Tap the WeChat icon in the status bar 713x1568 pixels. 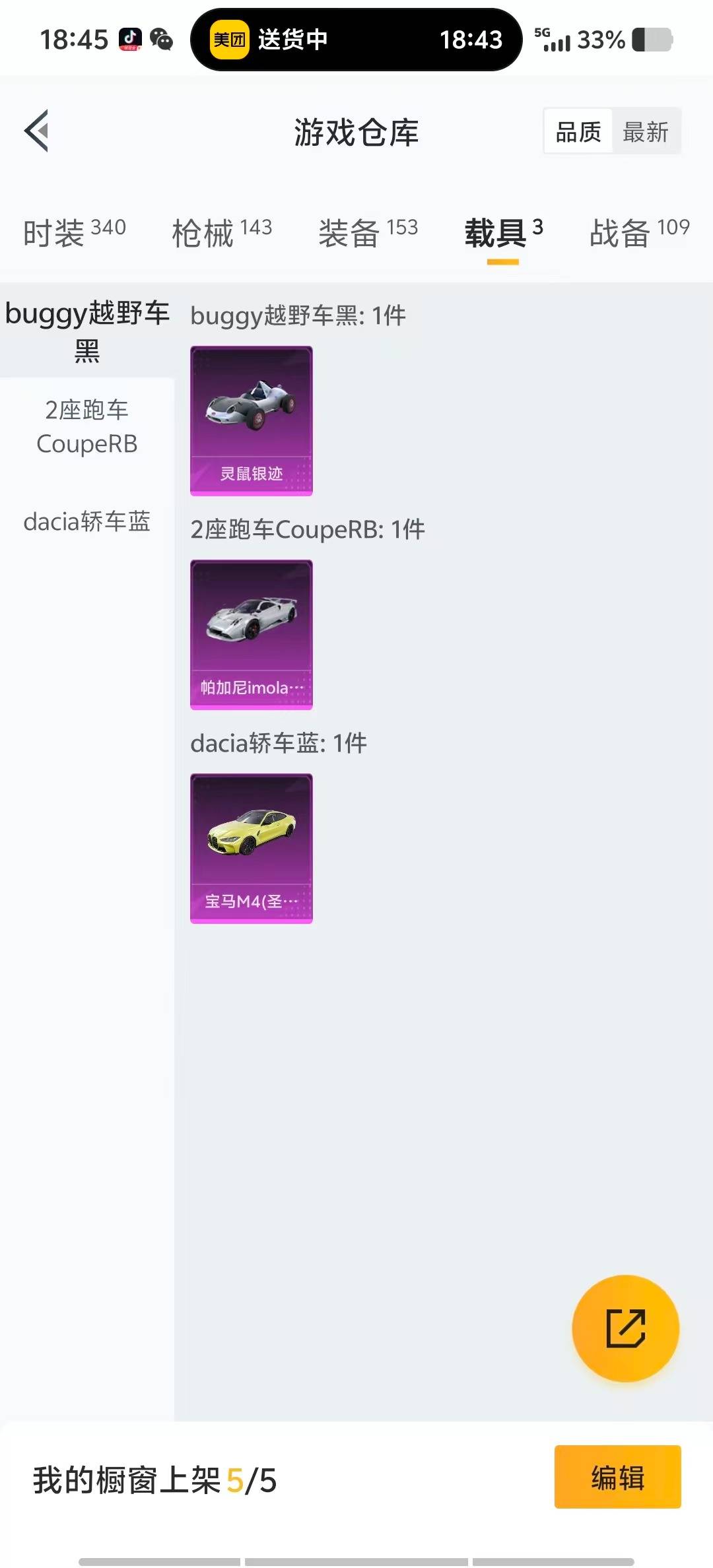(x=160, y=40)
